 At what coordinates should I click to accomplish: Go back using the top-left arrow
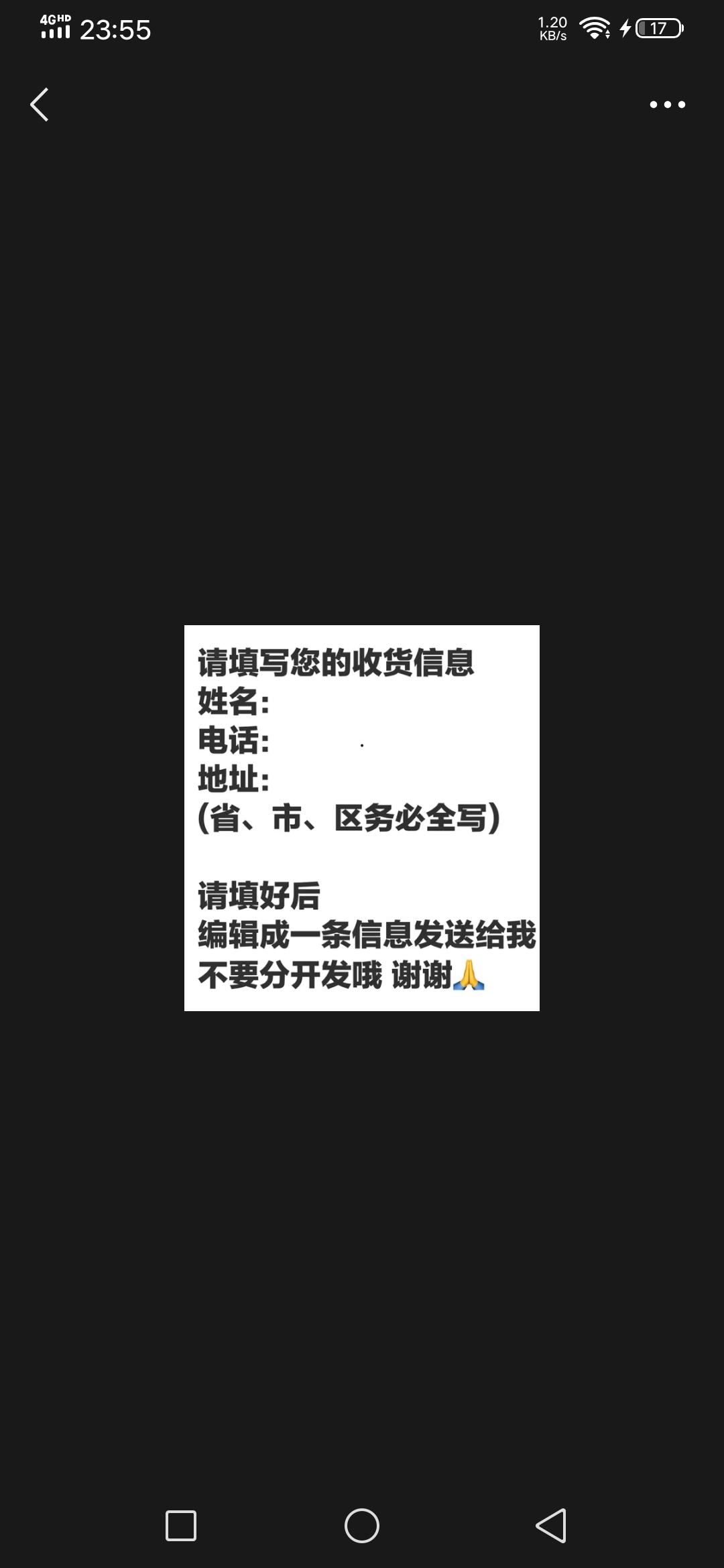(x=40, y=105)
